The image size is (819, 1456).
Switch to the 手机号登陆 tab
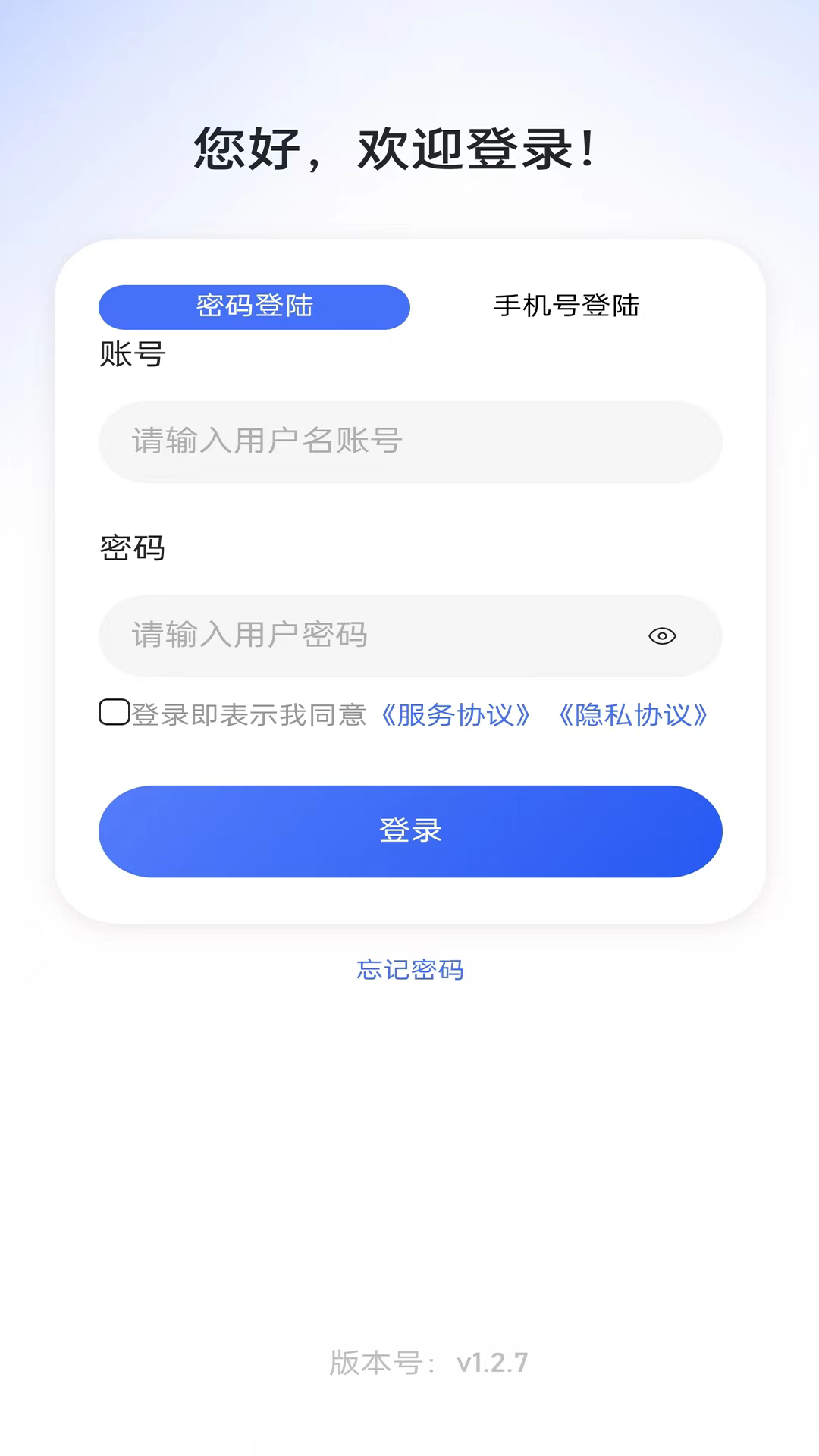(566, 306)
